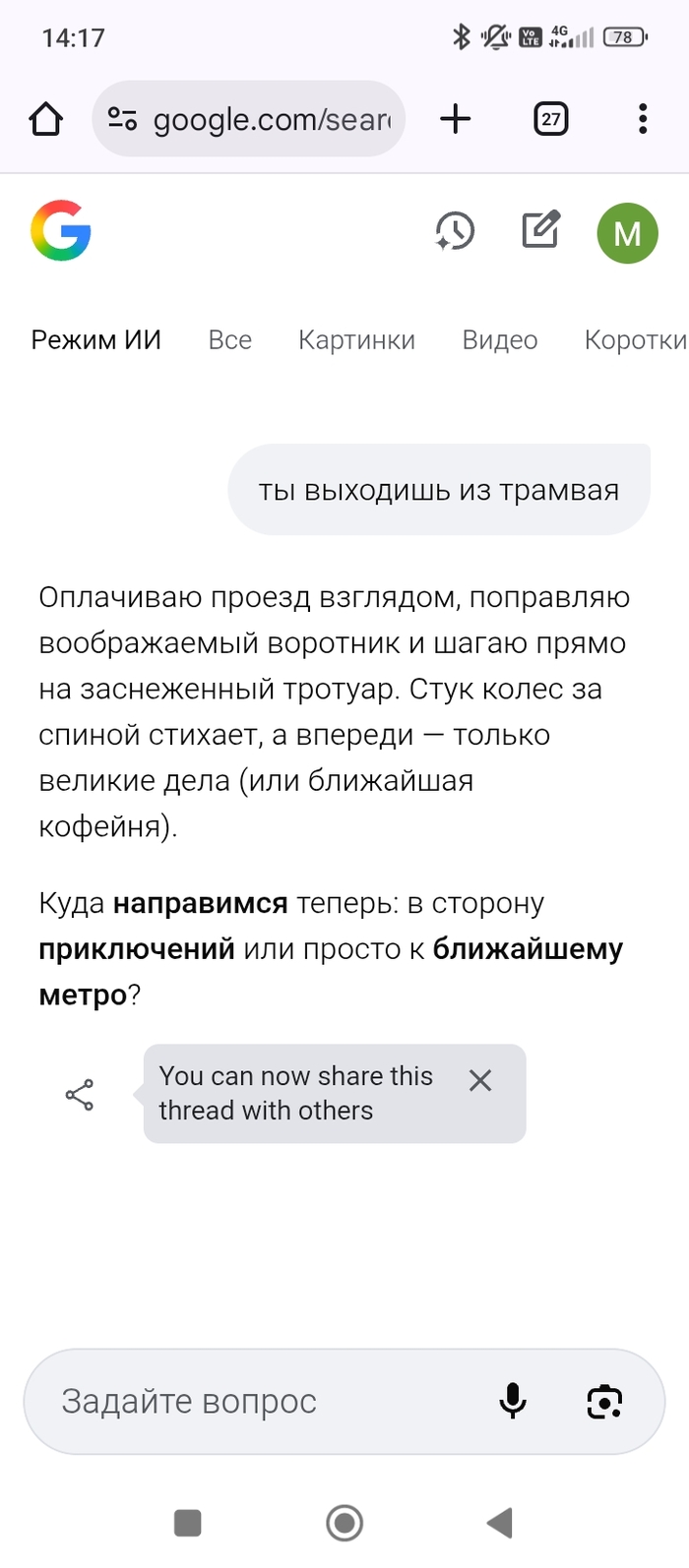
Task: Start voice input with the microphone
Action: [x=513, y=1401]
